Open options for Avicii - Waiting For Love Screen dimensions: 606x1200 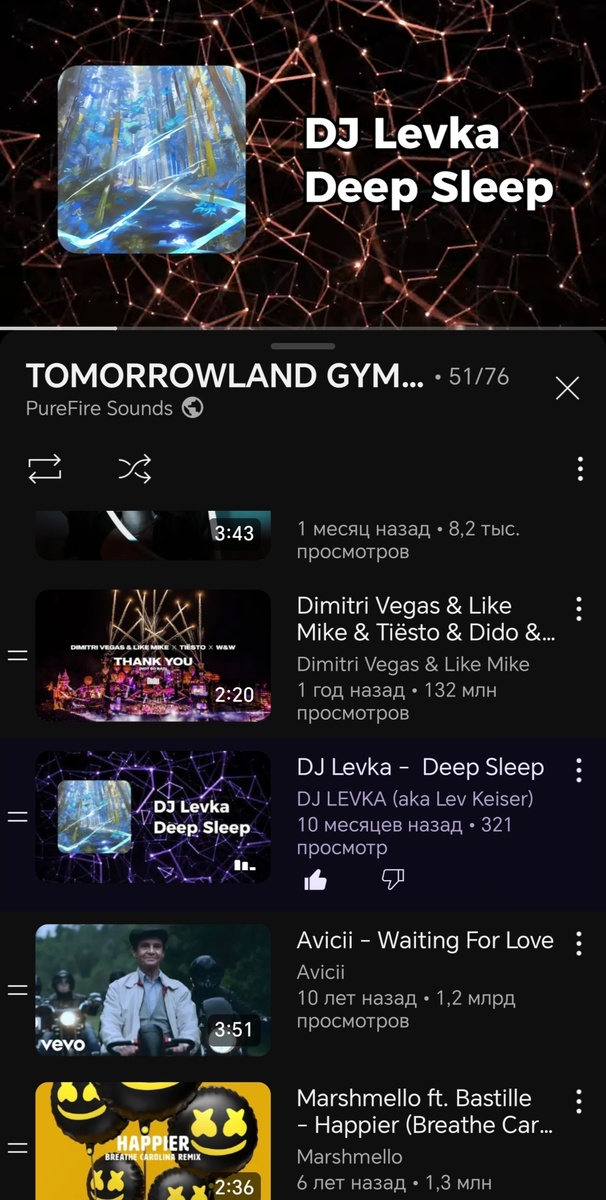(x=579, y=942)
